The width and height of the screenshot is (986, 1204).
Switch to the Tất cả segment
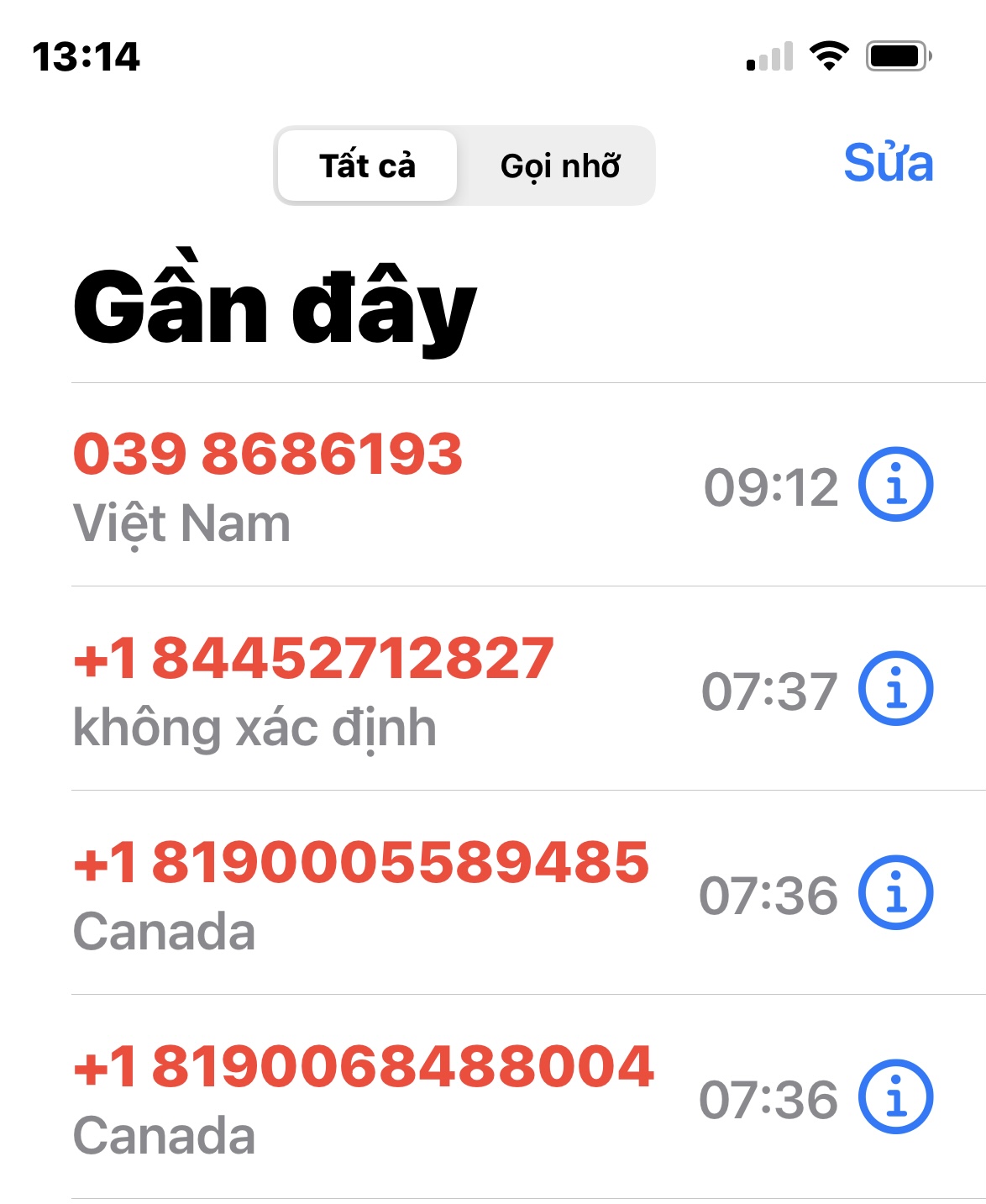pyautogui.click(x=367, y=166)
